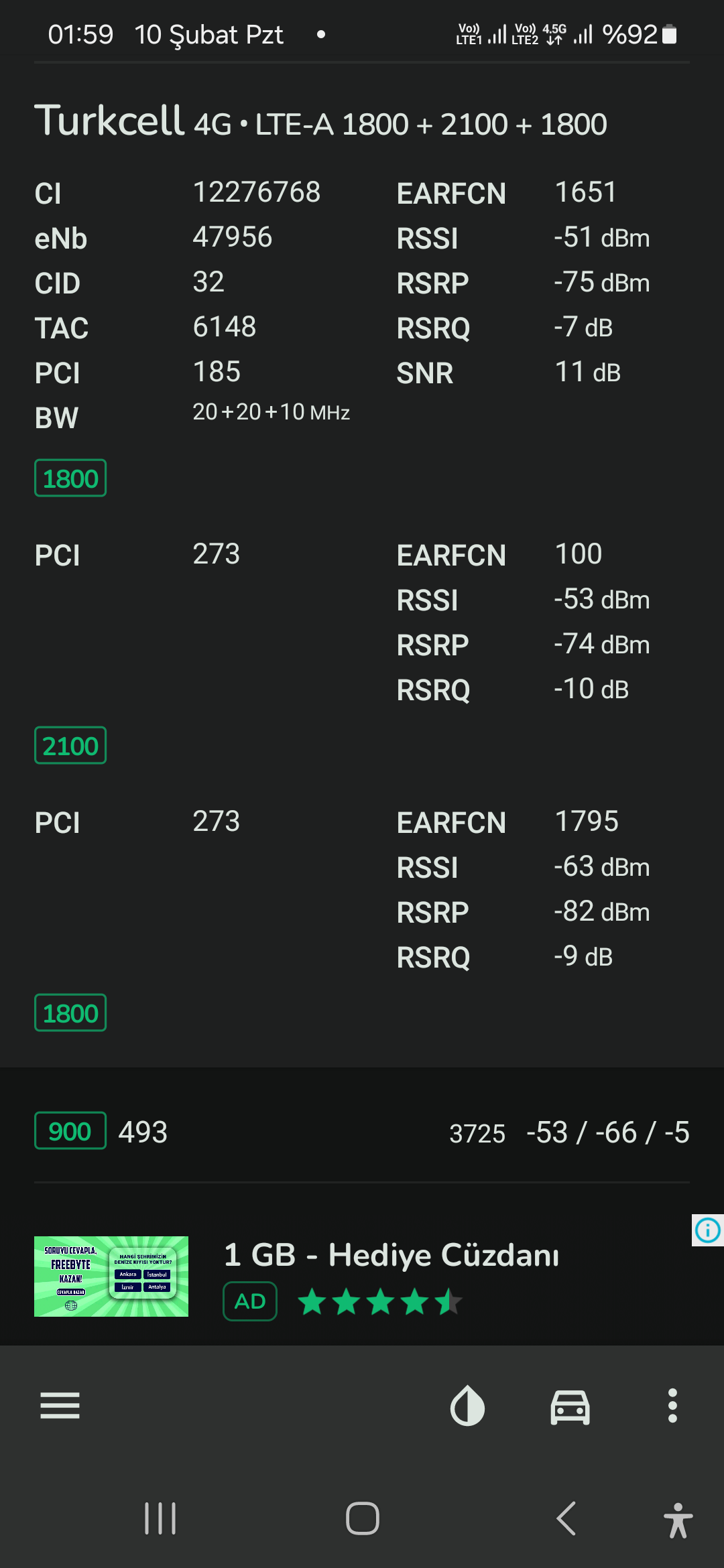The width and height of the screenshot is (724, 1568).
Task: Open the three-dot overflow menu
Action: pyautogui.click(x=672, y=1406)
